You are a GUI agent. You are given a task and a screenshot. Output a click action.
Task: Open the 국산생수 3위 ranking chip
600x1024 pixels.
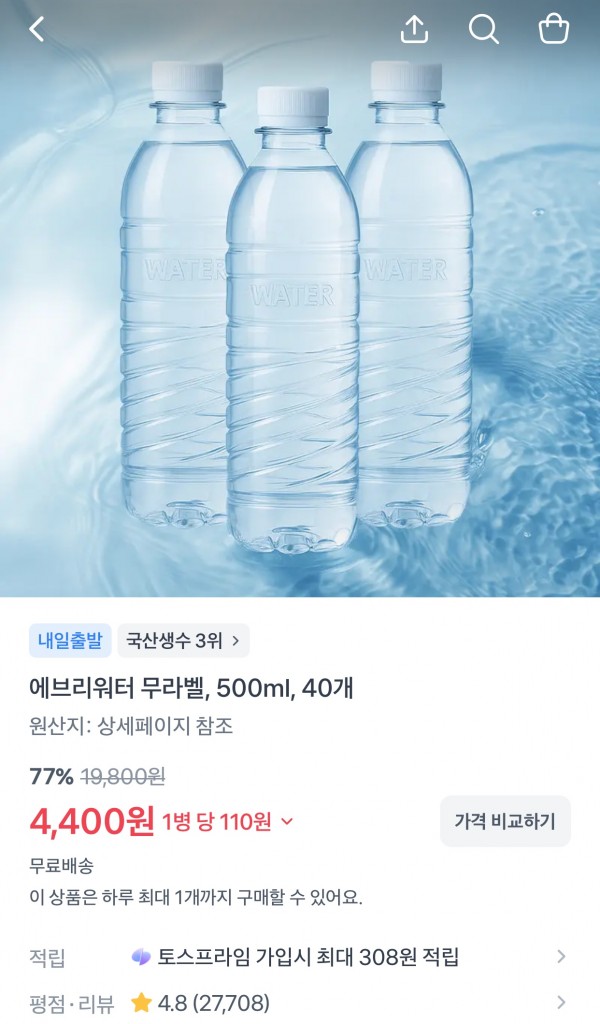183,641
